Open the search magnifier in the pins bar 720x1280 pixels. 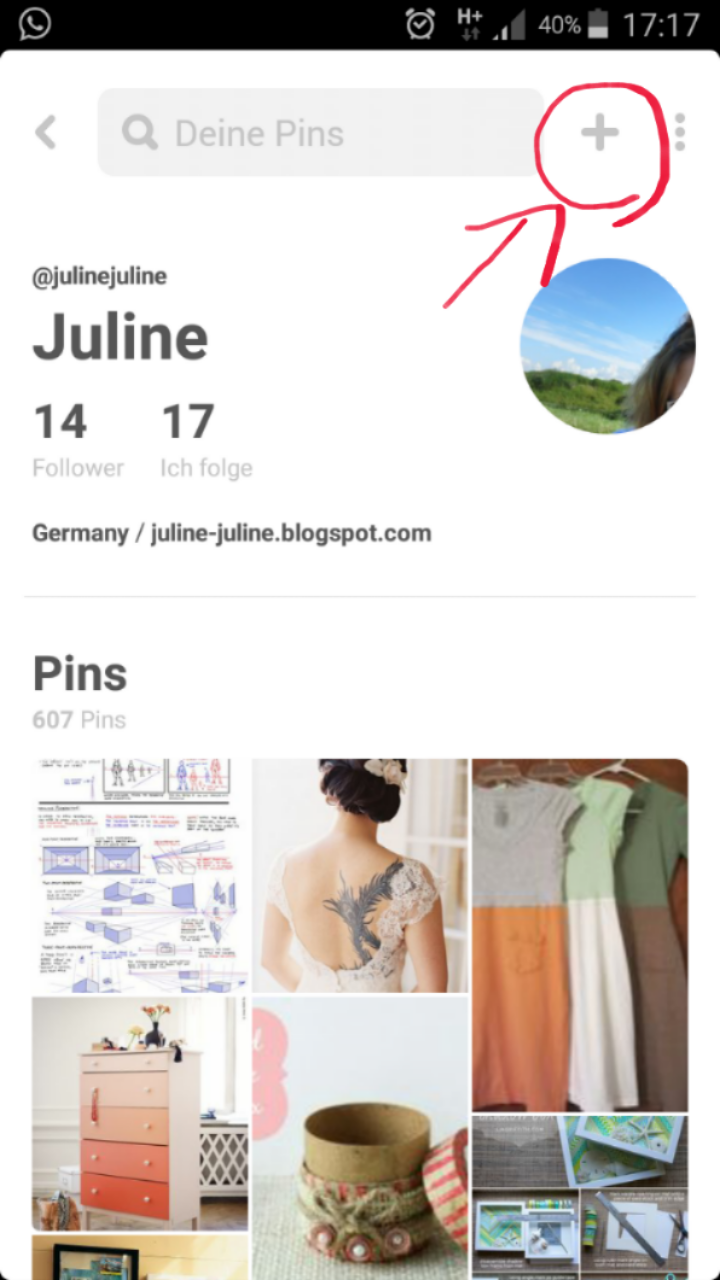(140, 131)
